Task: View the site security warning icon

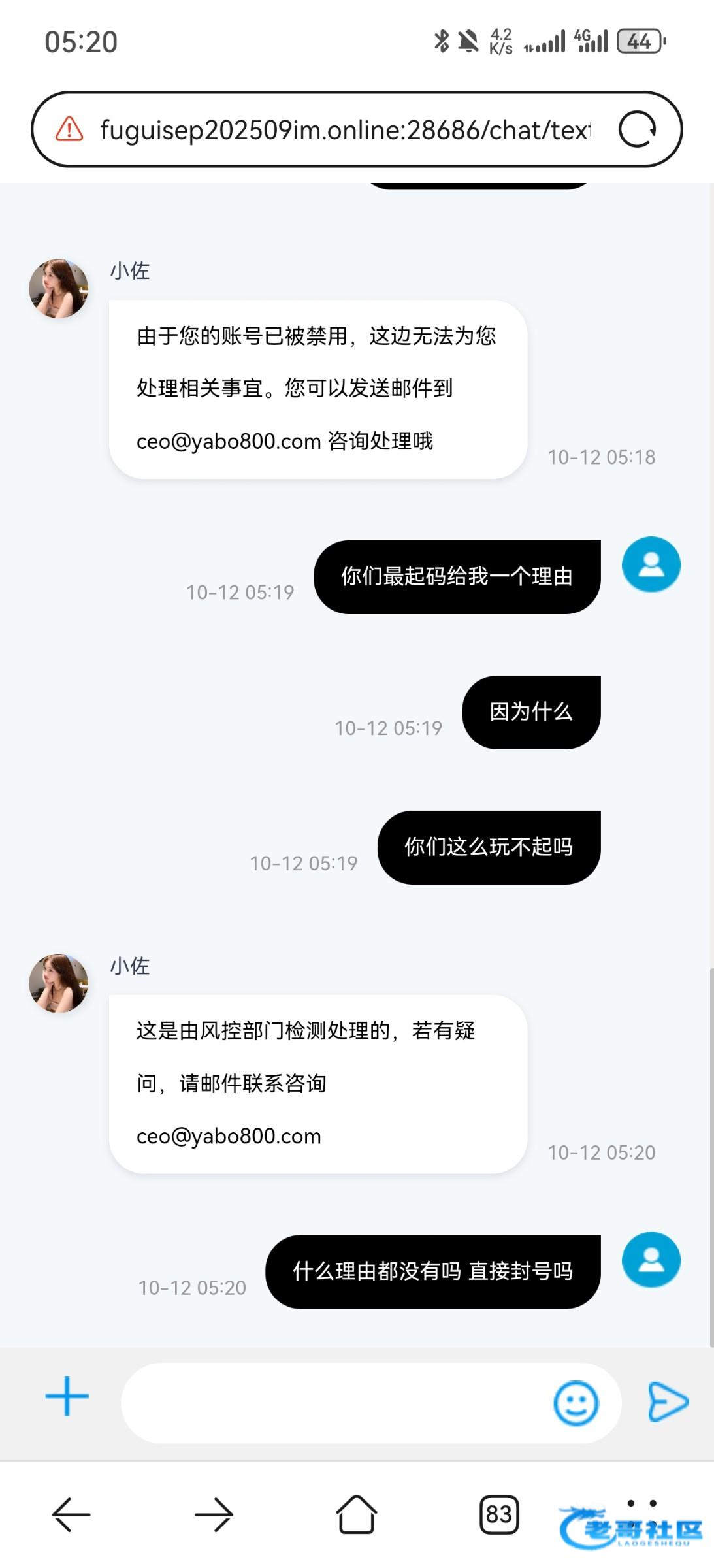Action: coord(69,129)
